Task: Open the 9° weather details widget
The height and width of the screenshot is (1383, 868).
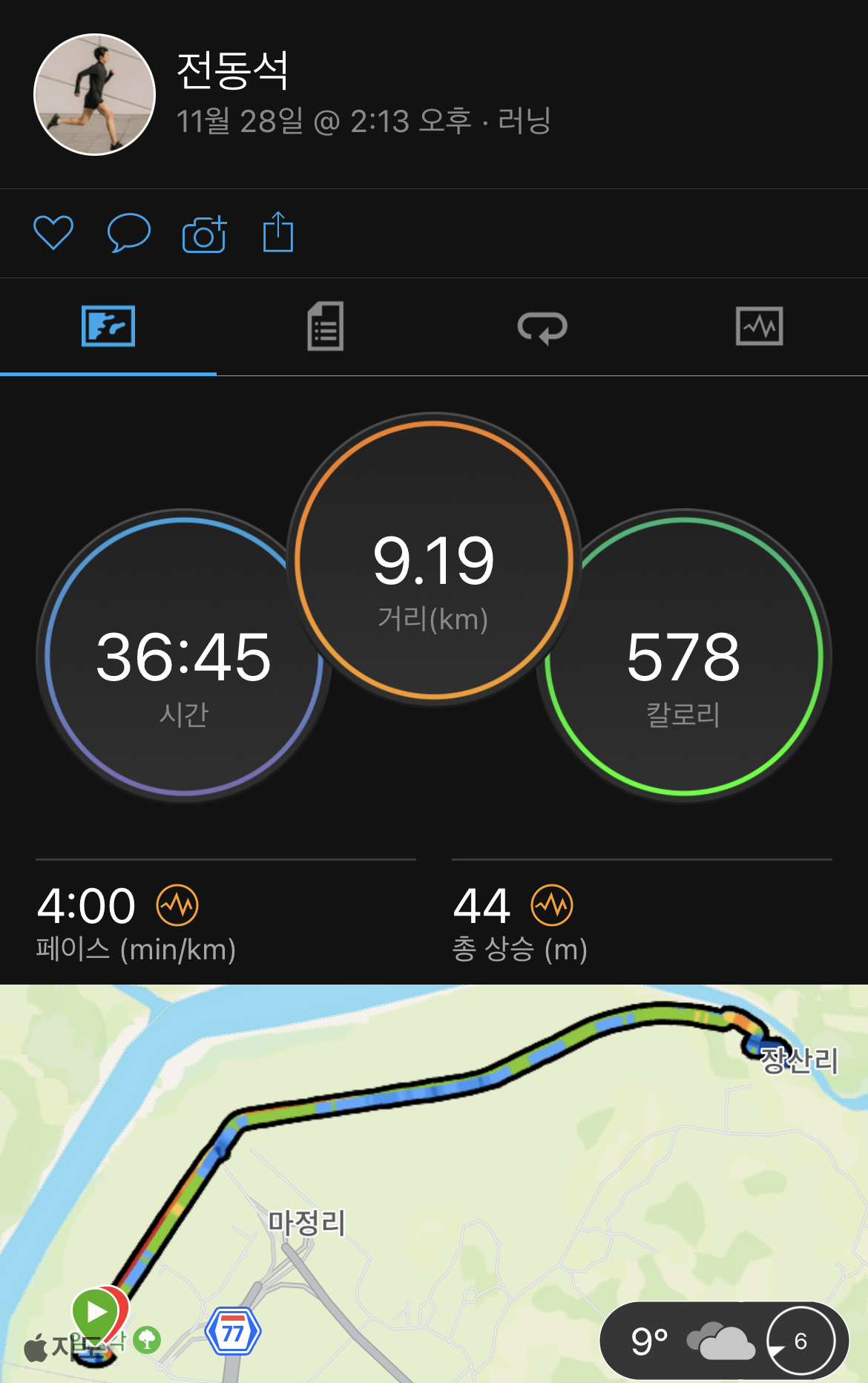Action: [723, 1341]
